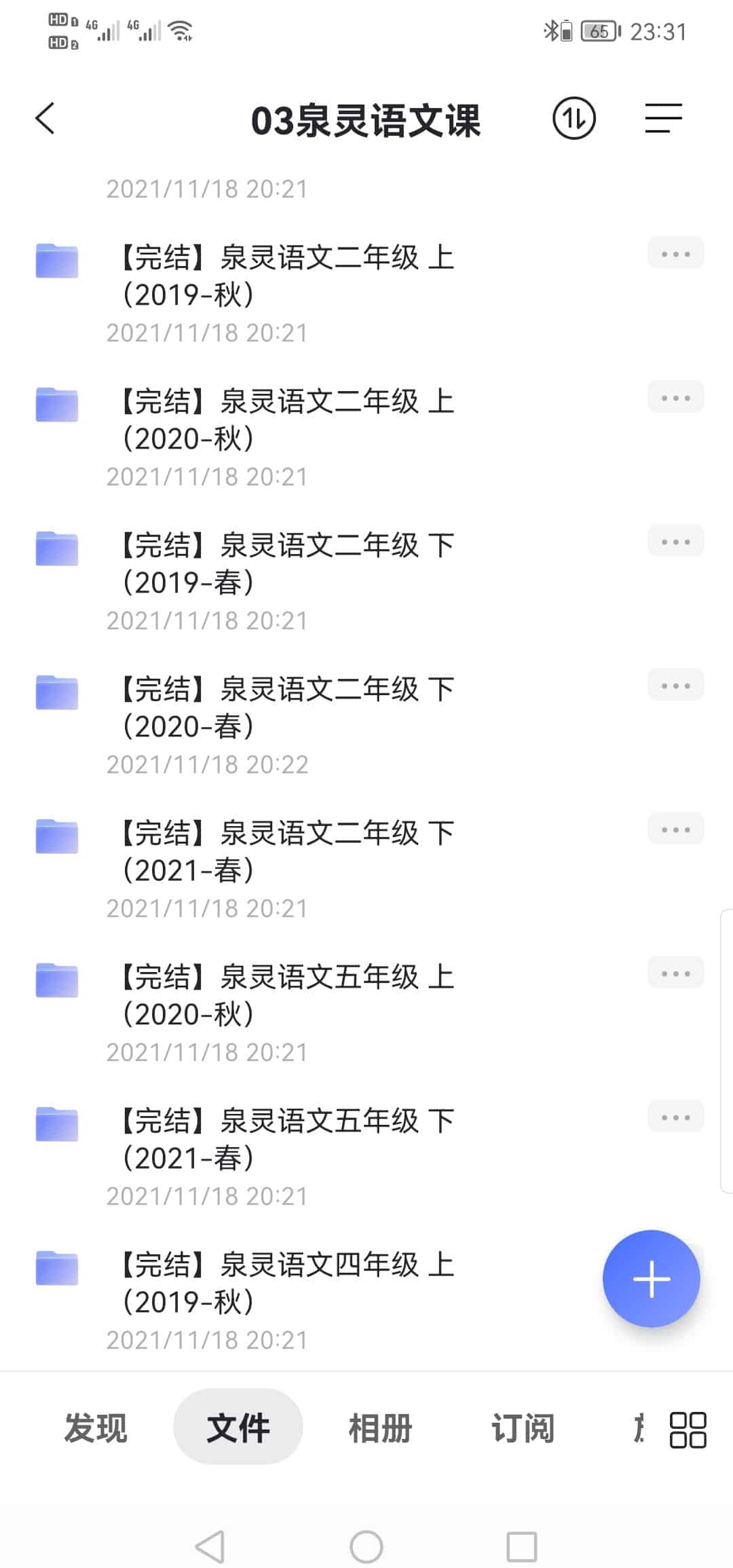This screenshot has height=1568, width=733.
Task: Show more options for 二年级 上 (2019-秋)
Action: click(675, 254)
